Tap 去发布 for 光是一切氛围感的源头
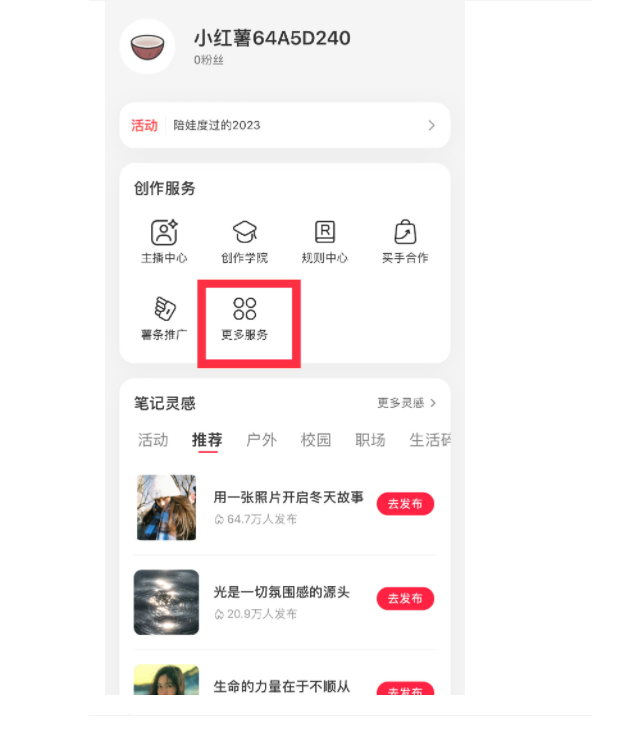This screenshot has height=735, width=617. (405, 599)
